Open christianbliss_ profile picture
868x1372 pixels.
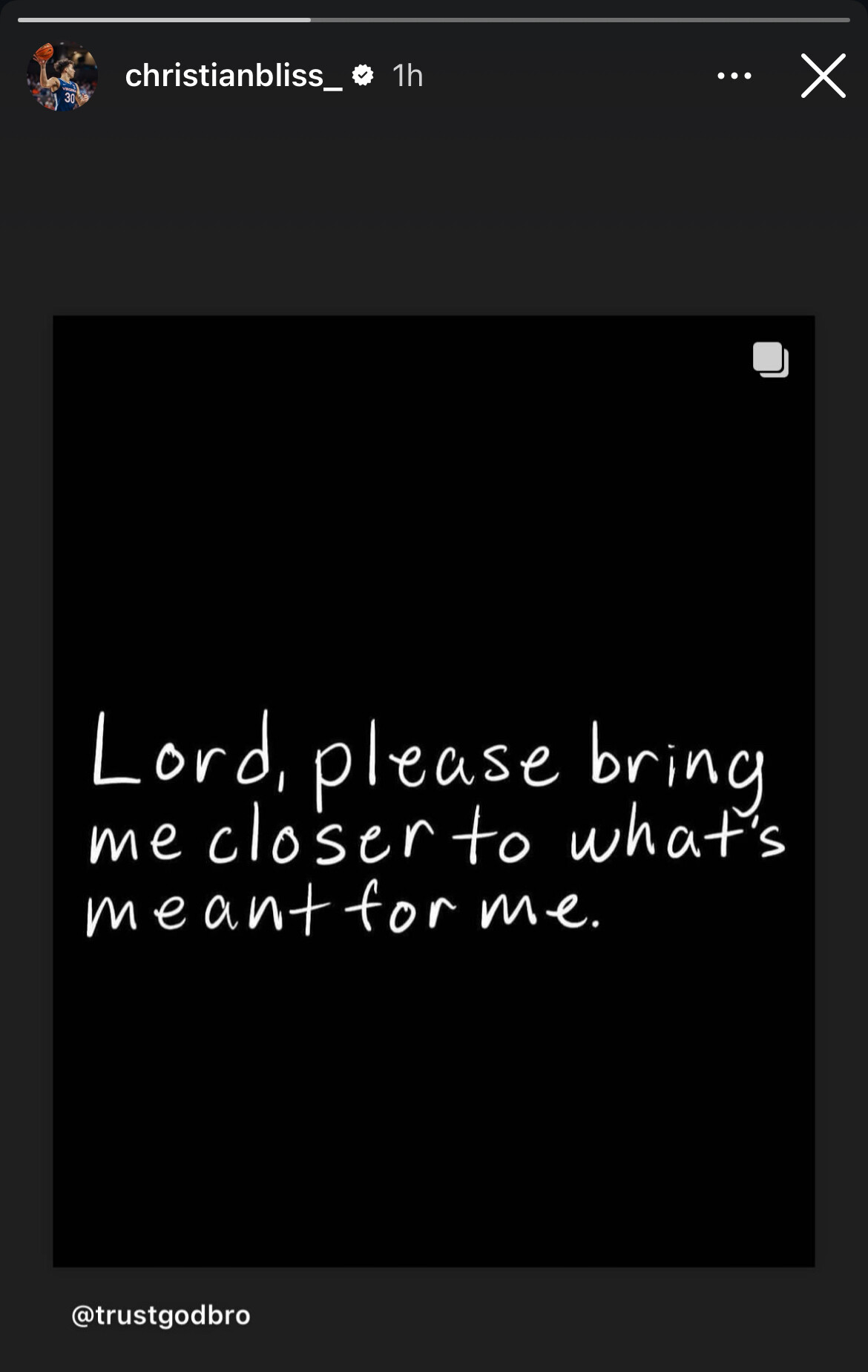click(x=62, y=76)
